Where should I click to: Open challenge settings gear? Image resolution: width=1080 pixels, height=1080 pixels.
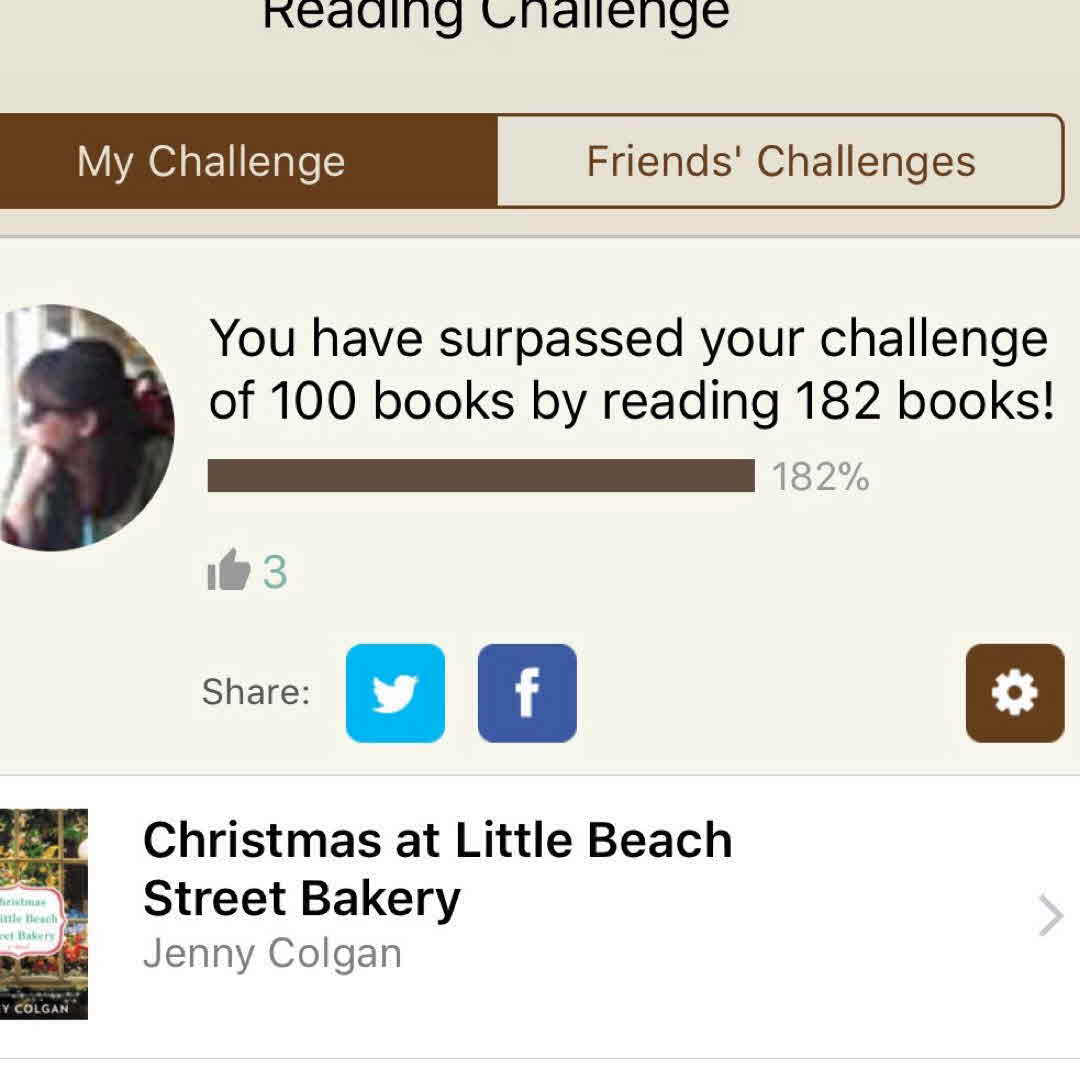pyautogui.click(x=1014, y=693)
